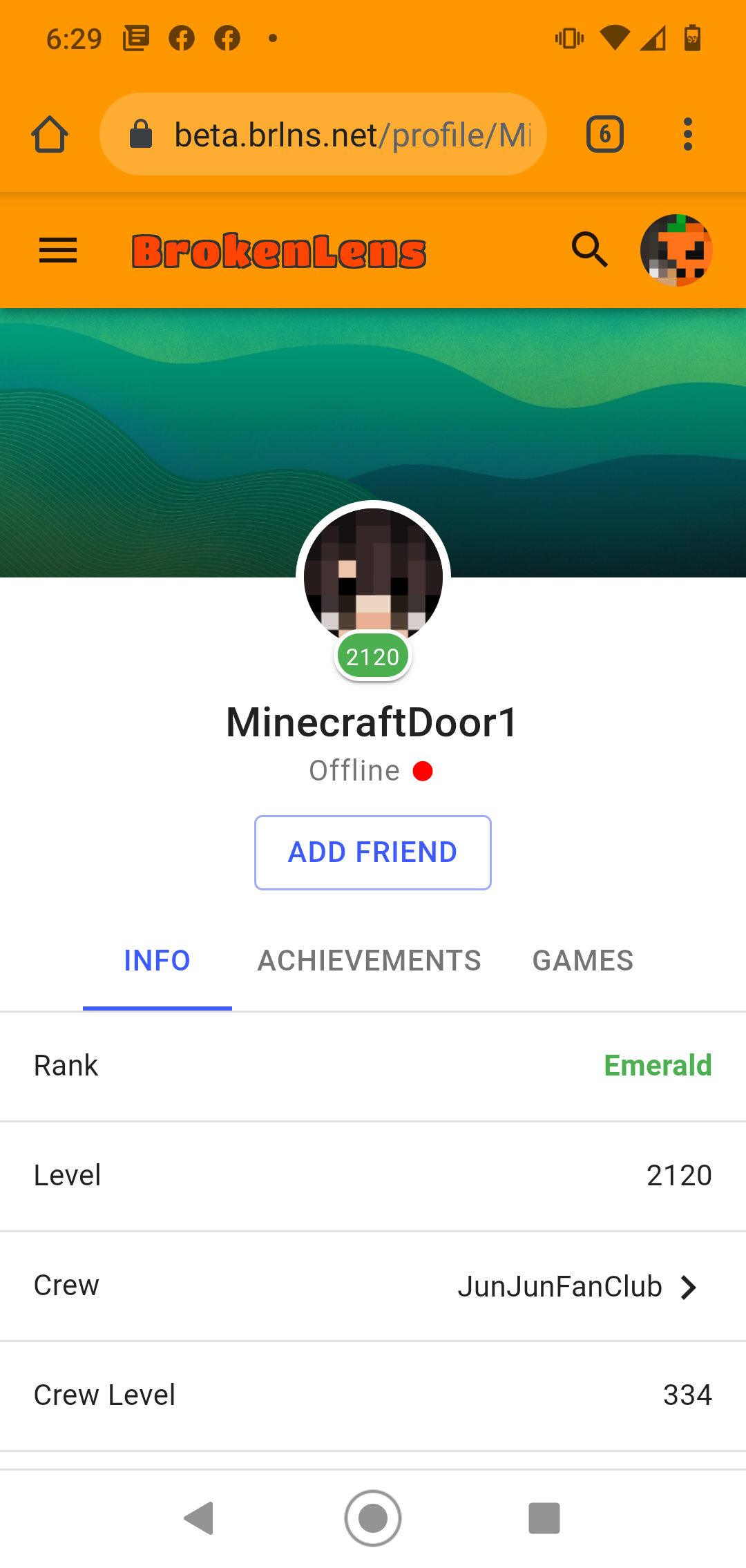Screen dimensions: 746x1568
Task: Open the hamburger drawer menu
Action: click(x=58, y=251)
